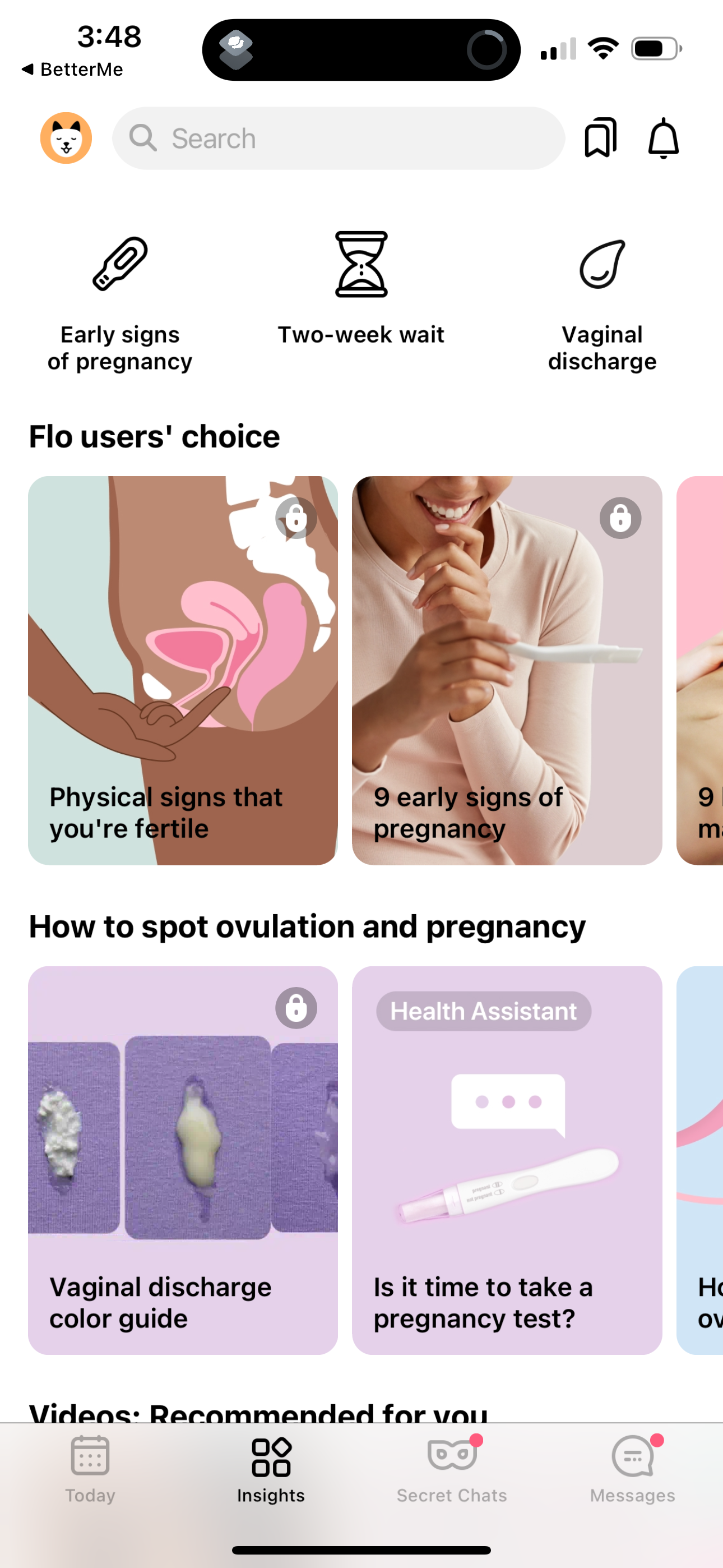Return to BetterMe via the back link

point(73,69)
